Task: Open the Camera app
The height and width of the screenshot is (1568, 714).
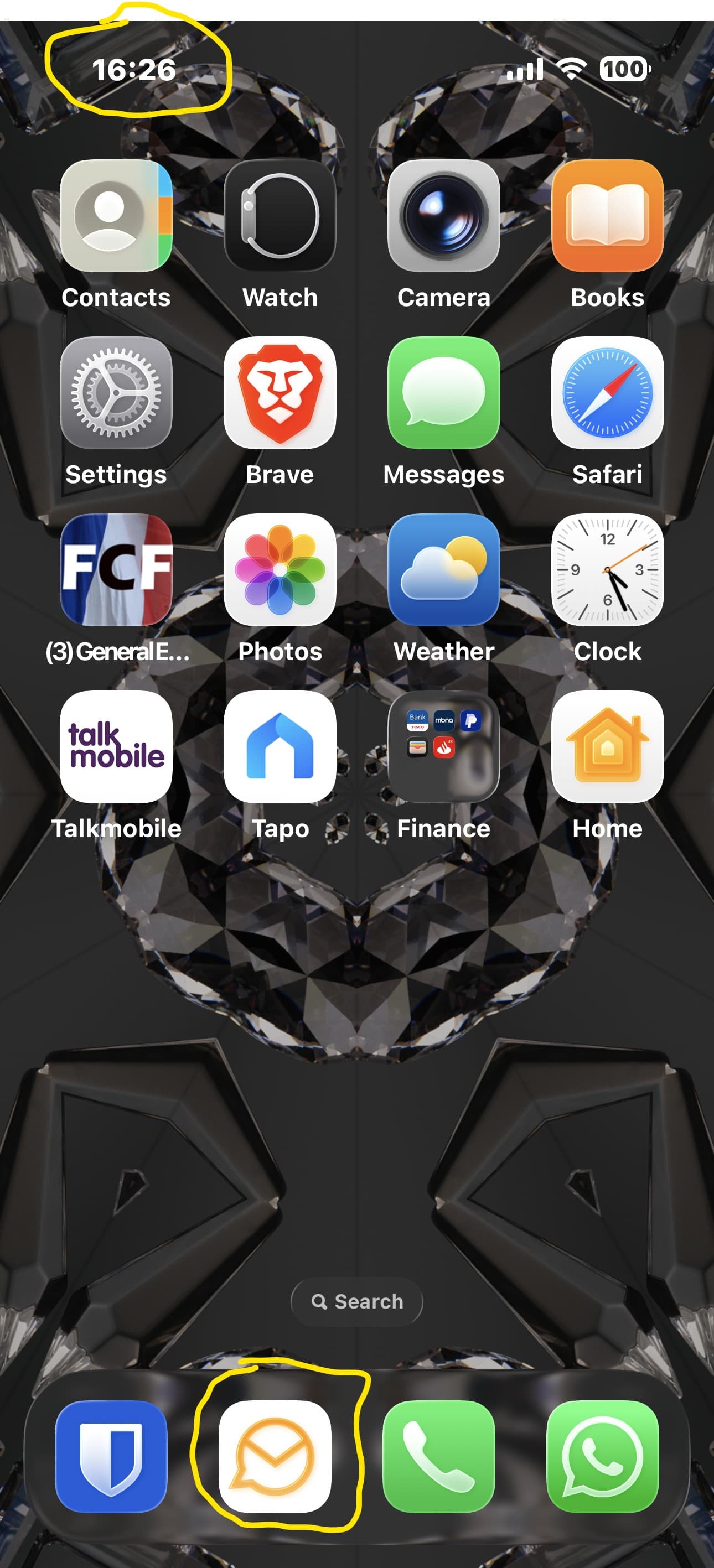Action: tap(444, 216)
